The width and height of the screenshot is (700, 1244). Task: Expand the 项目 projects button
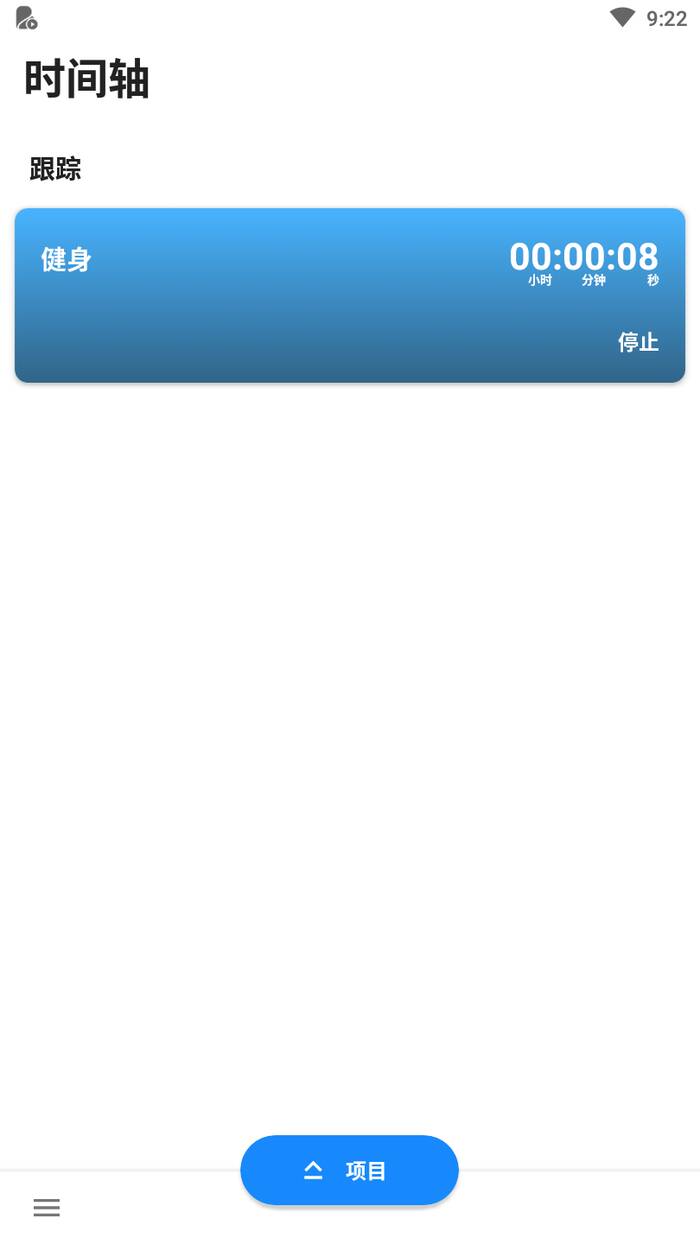point(349,1170)
